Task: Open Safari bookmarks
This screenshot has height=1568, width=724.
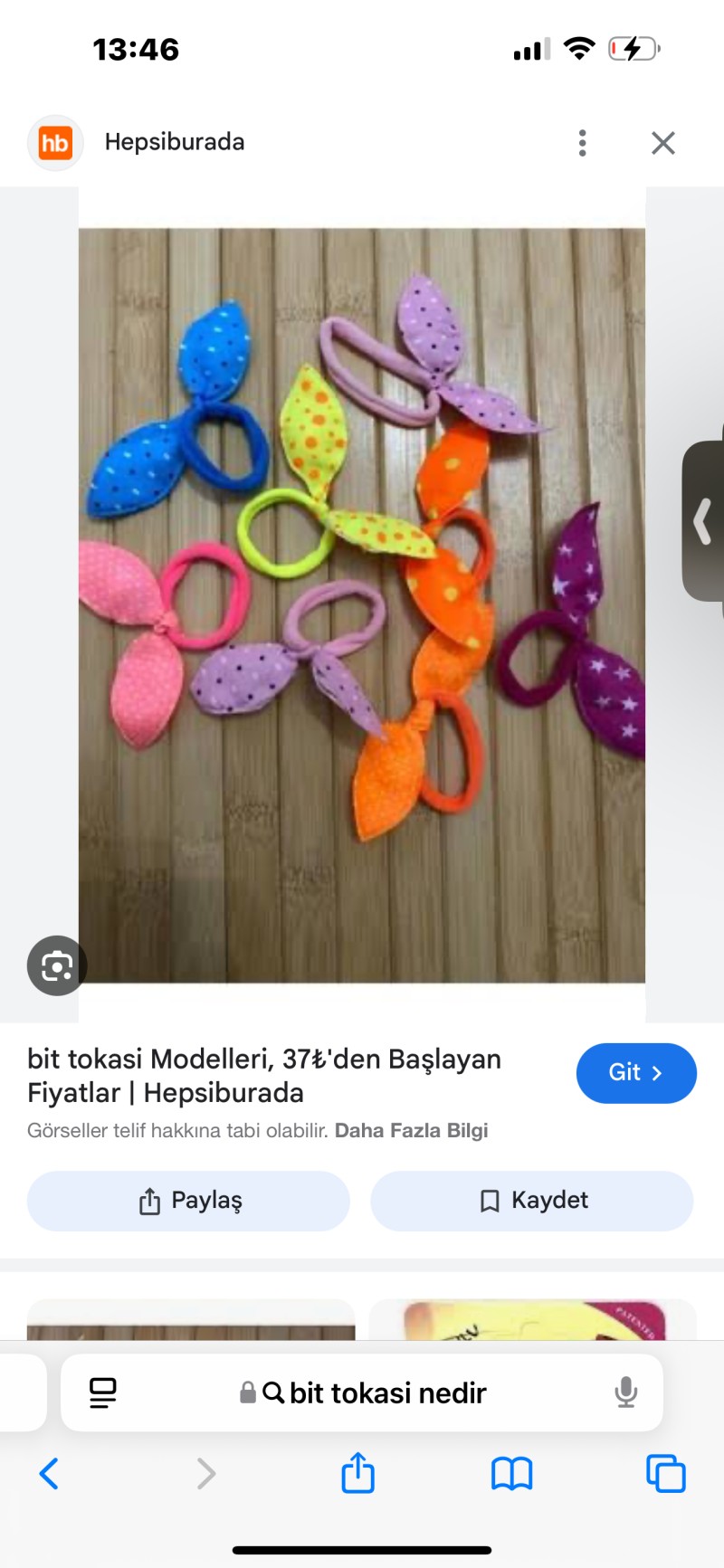Action: [x=512, y=1474]
